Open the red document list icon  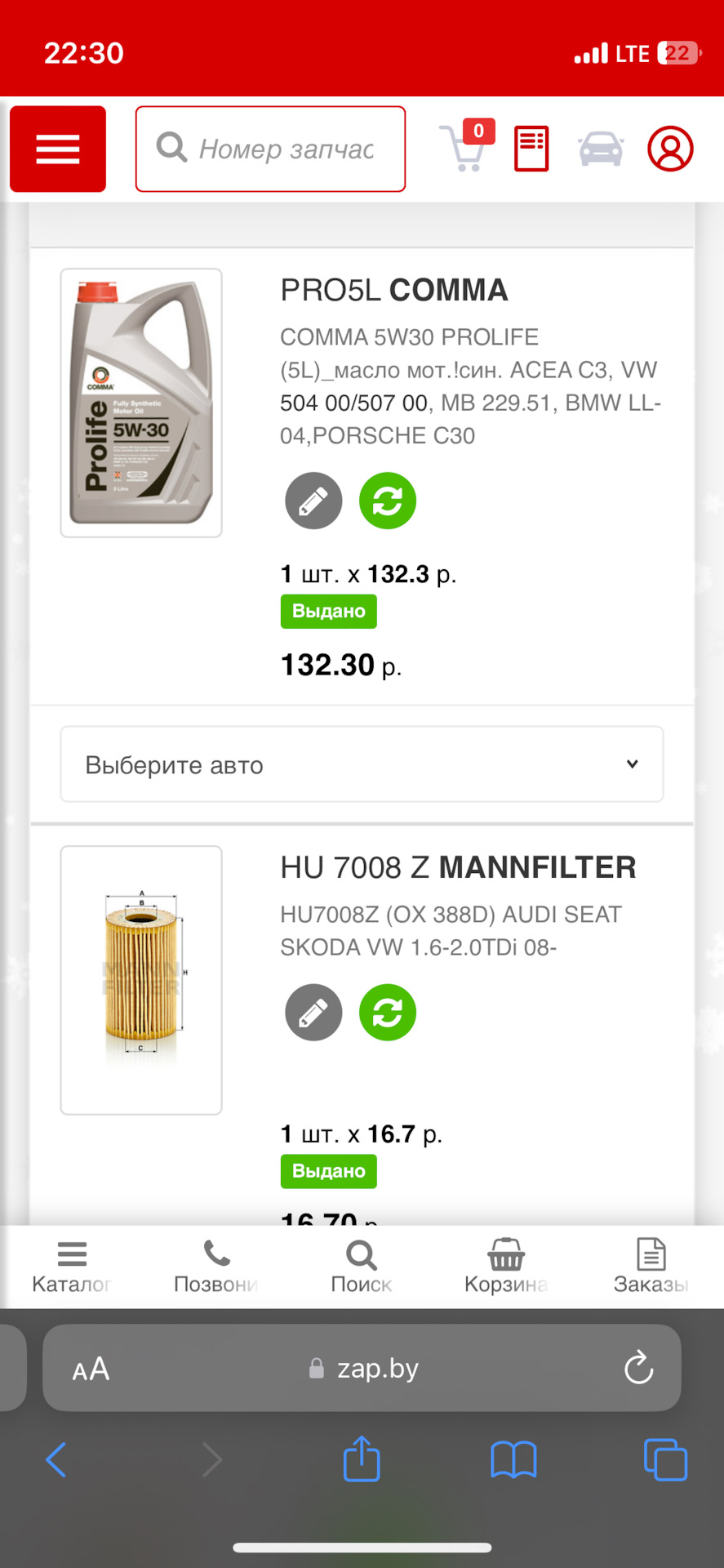coord(531,149)
